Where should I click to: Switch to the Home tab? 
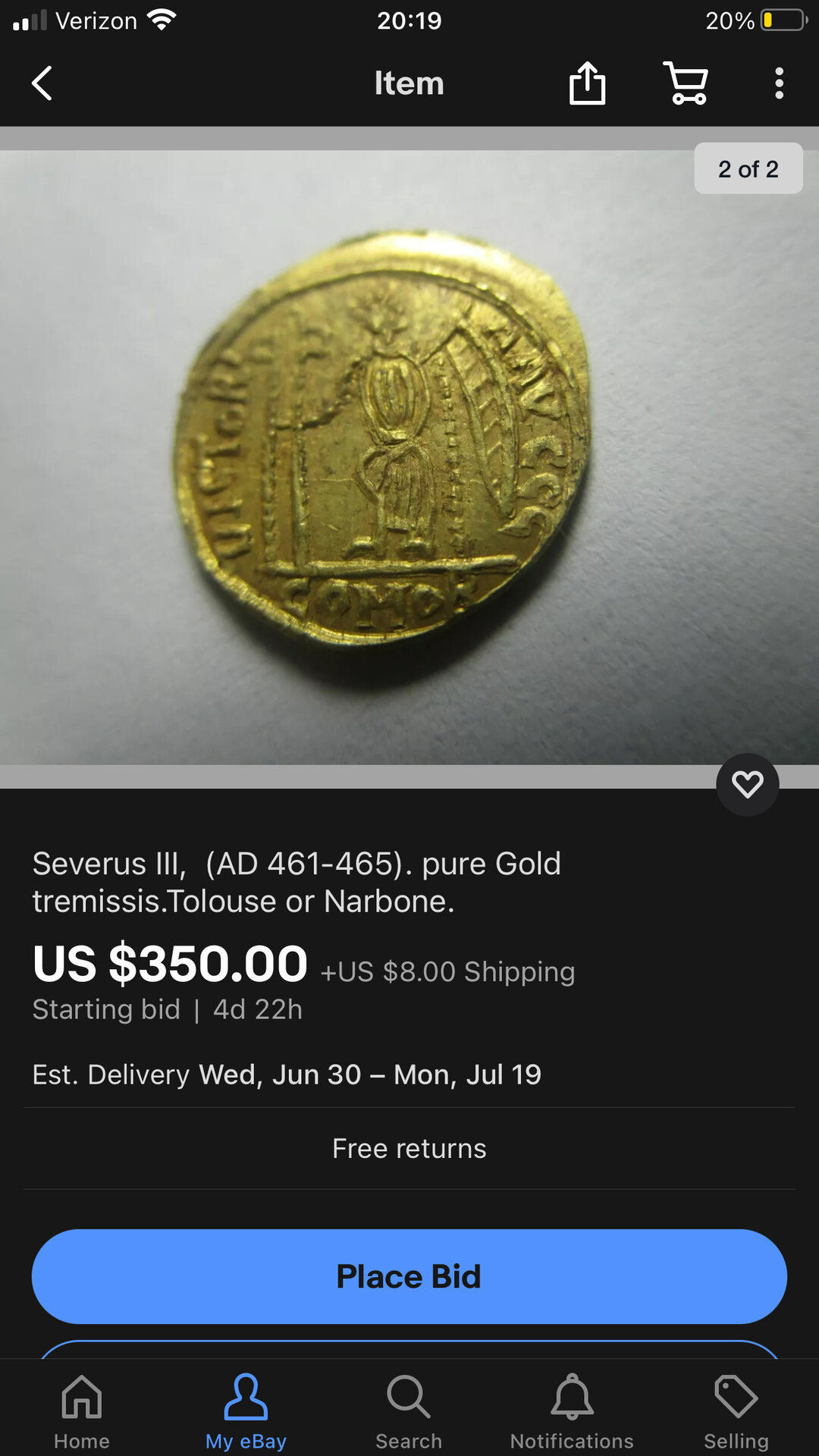click(x=82, y=1410)
